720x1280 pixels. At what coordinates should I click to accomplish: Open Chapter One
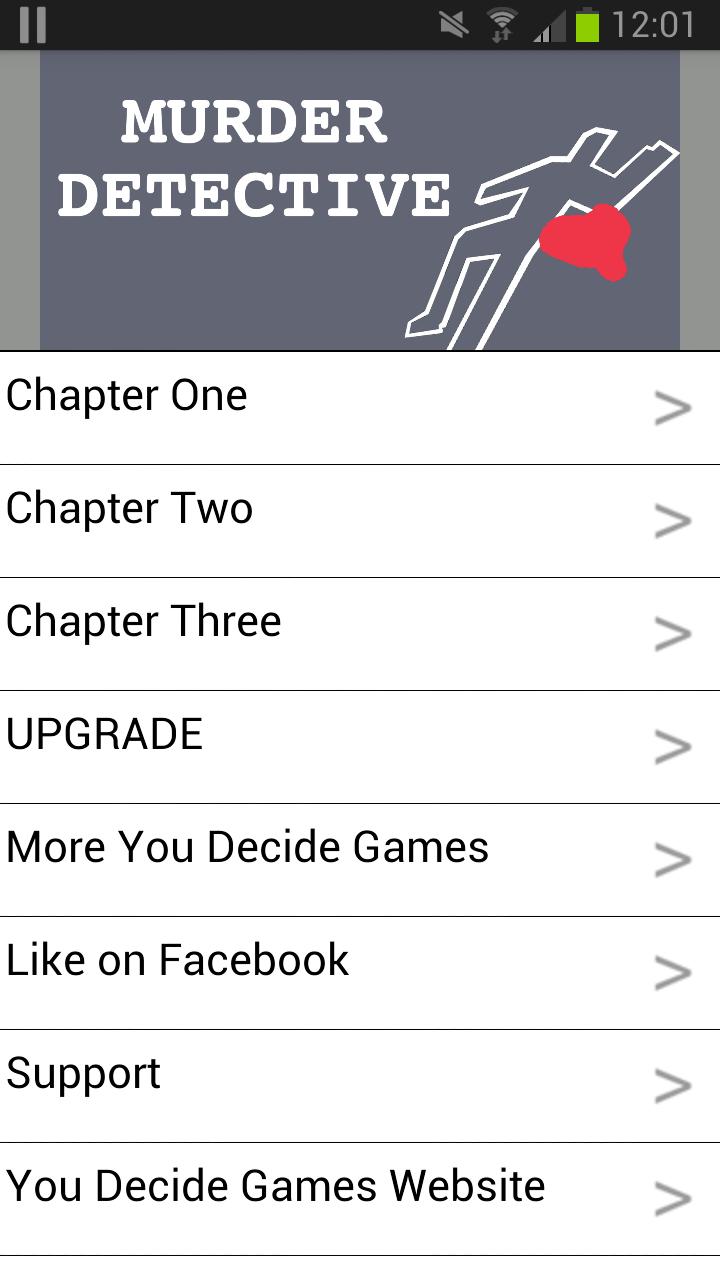click(x=360, y=408)
